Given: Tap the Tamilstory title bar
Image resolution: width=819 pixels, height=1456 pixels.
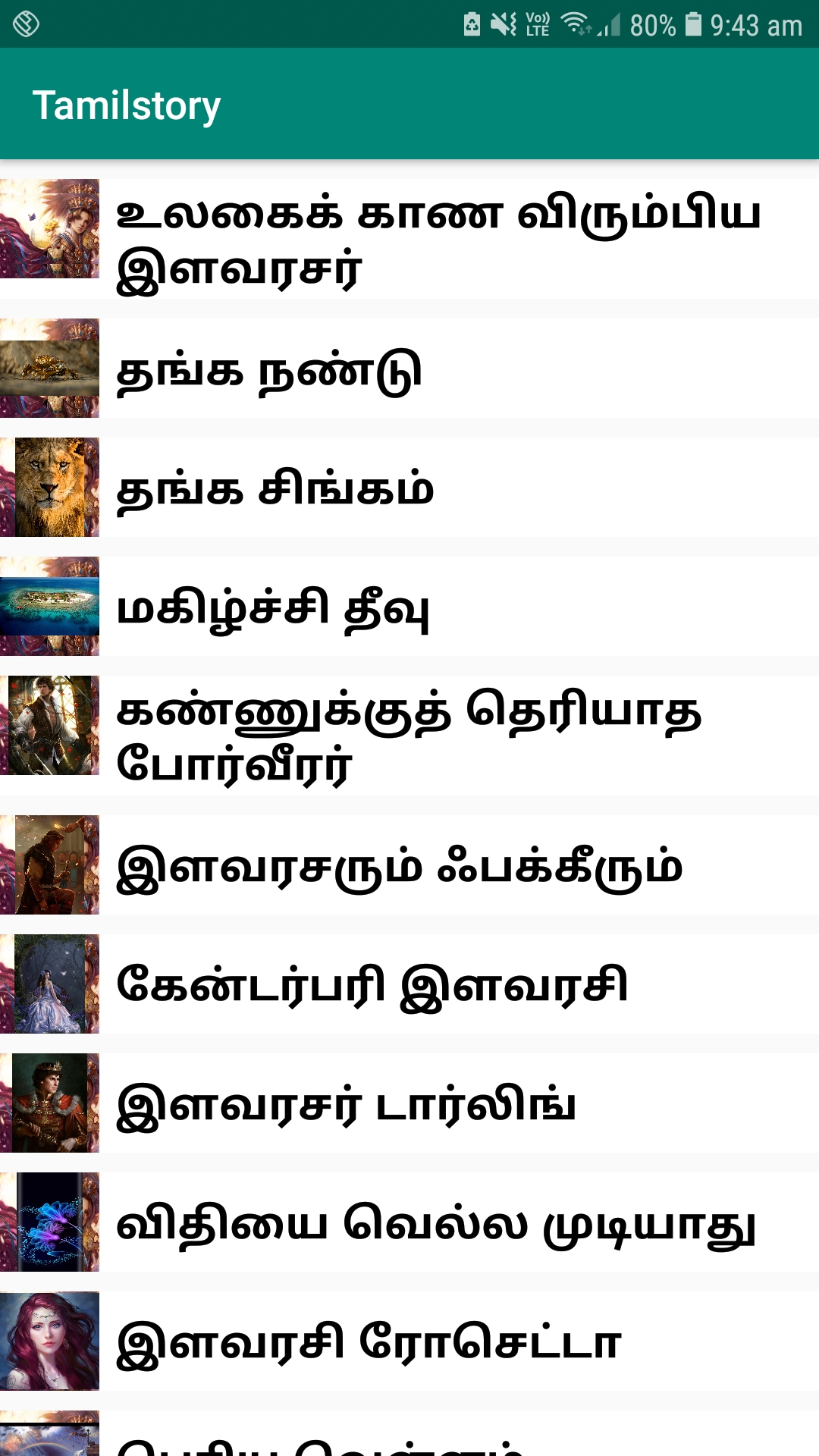Looking at the screenshot, I should [127, 104].
